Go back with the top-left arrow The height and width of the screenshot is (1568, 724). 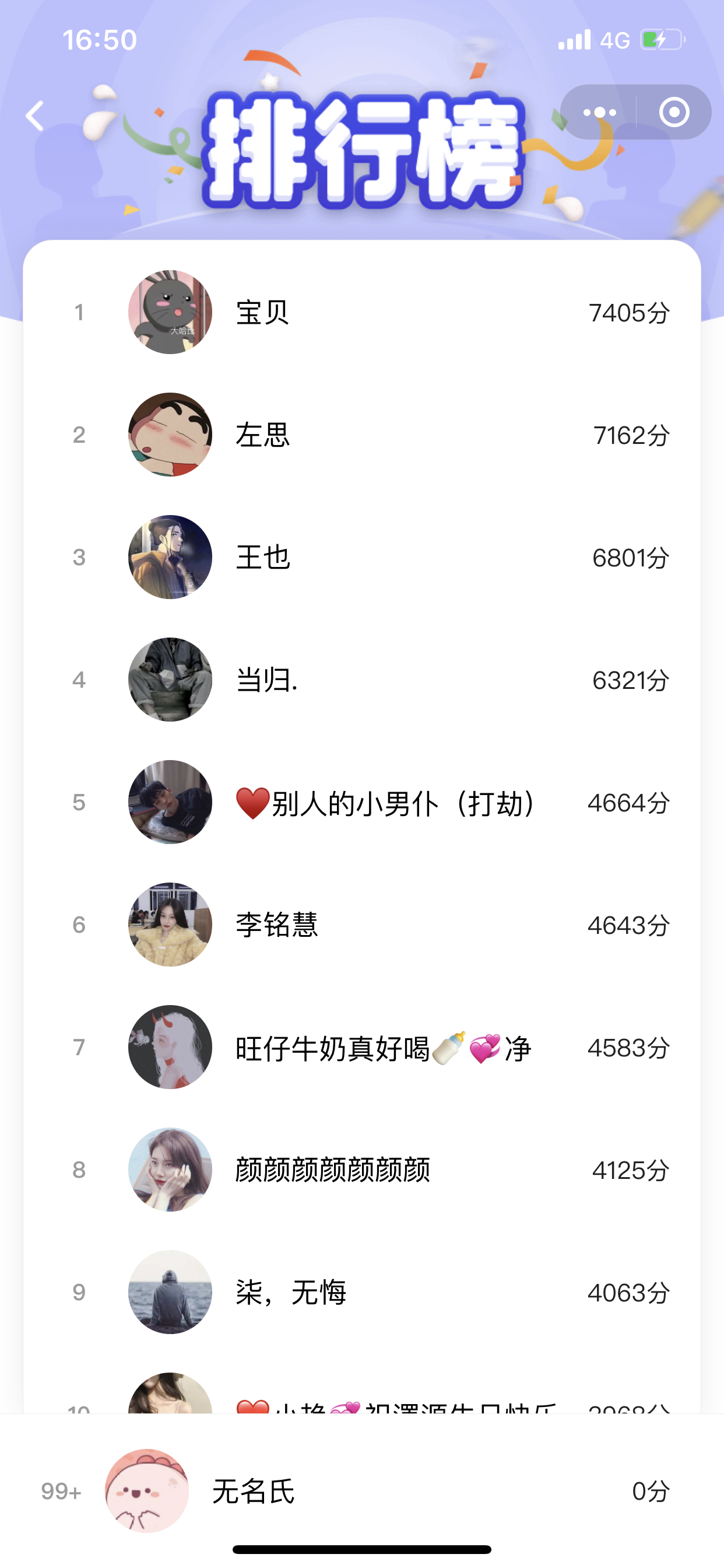click(x=36, y=116)
